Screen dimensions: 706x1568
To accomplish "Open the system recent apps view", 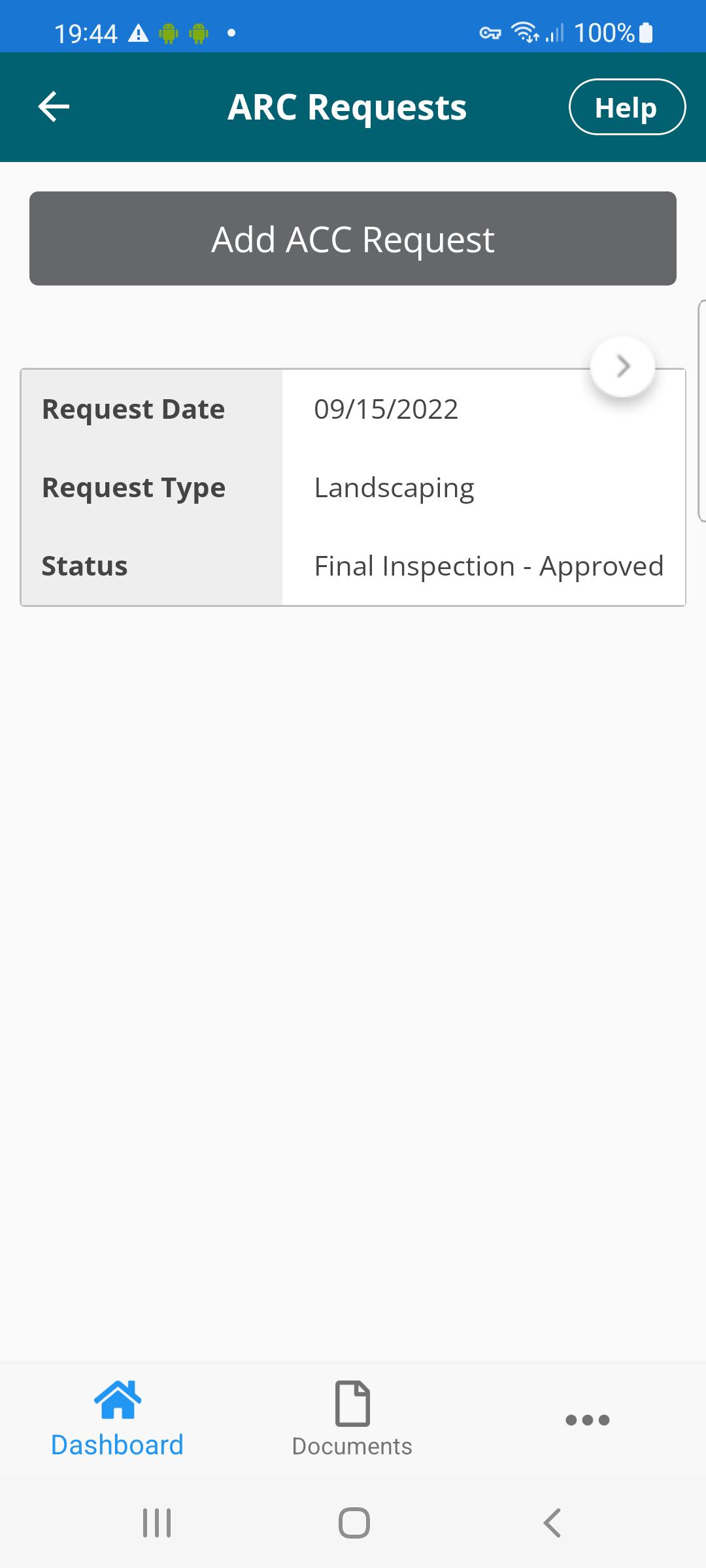I will pyautogui.click(x=157, y=1523).
